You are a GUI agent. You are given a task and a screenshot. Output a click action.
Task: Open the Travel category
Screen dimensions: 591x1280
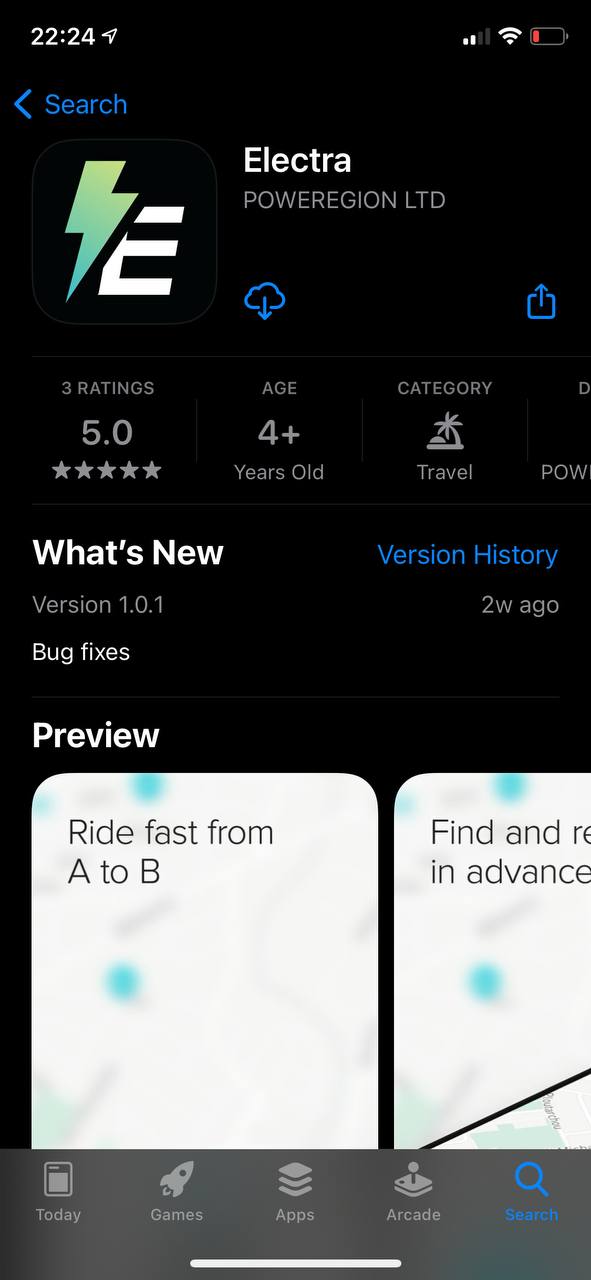(x=445, y=430)
